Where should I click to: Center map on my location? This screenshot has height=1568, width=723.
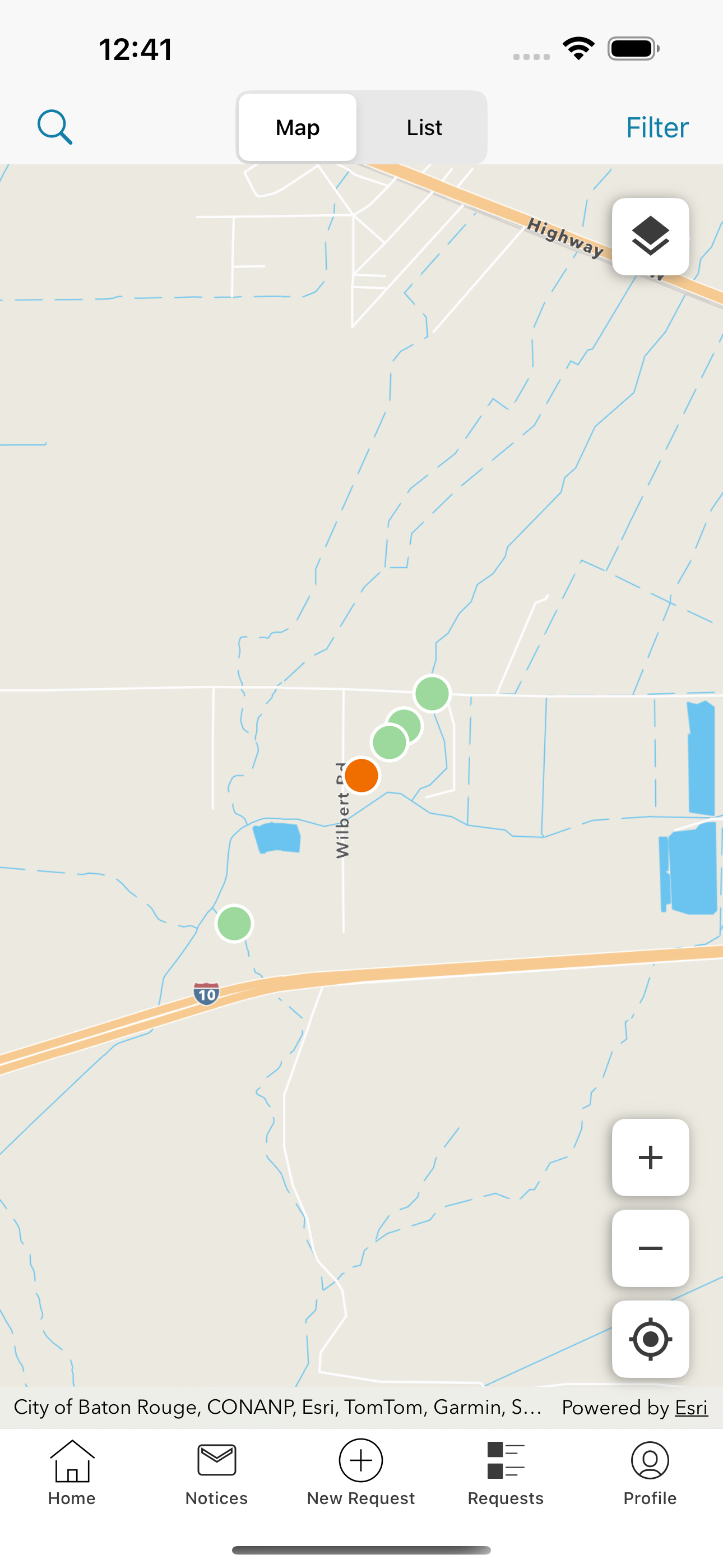click(651, 1339)
